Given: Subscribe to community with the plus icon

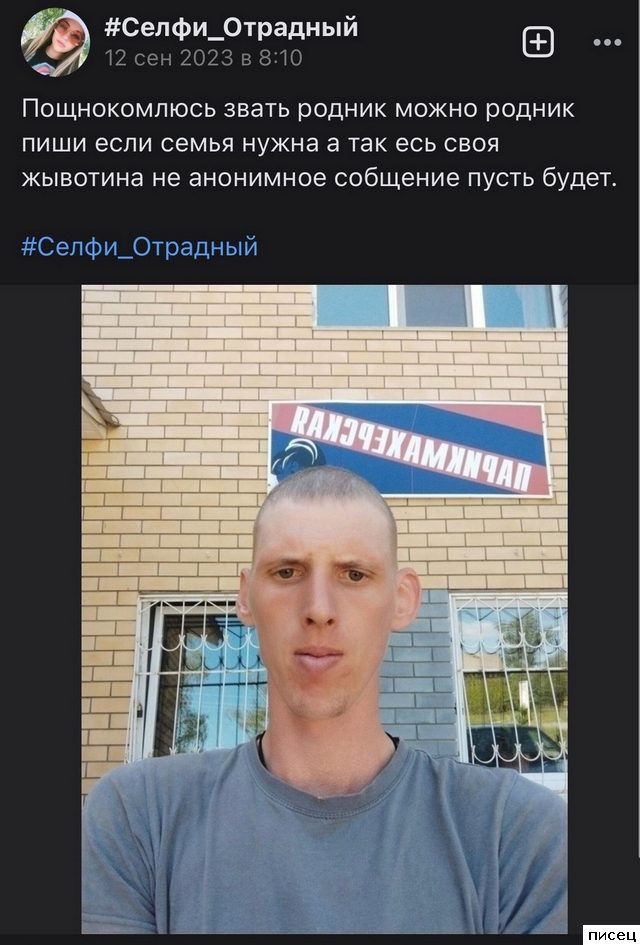Looking at the screenshot, I should coord(539,42).
